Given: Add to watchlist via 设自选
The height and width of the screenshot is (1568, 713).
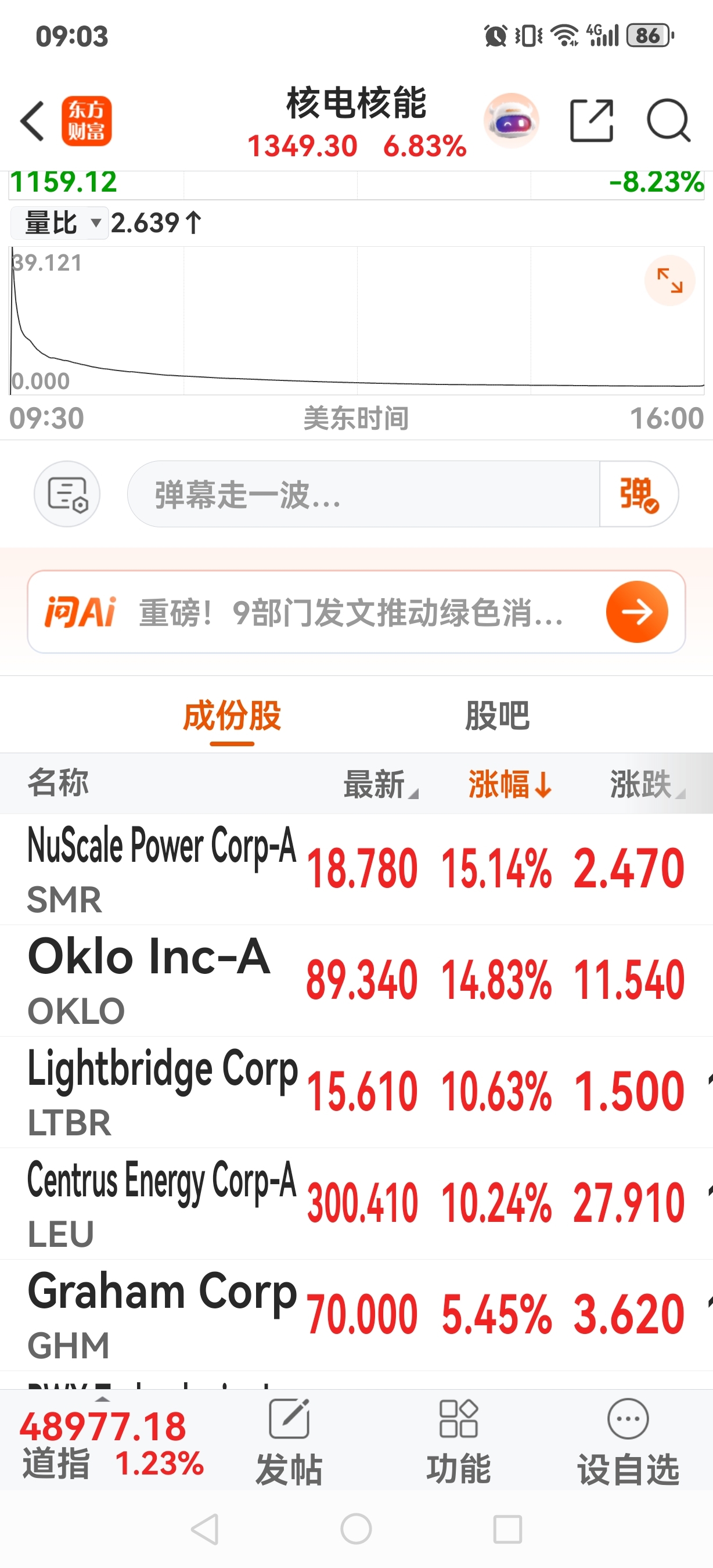Looking at the screenshot, I should tap(628, 1442).
